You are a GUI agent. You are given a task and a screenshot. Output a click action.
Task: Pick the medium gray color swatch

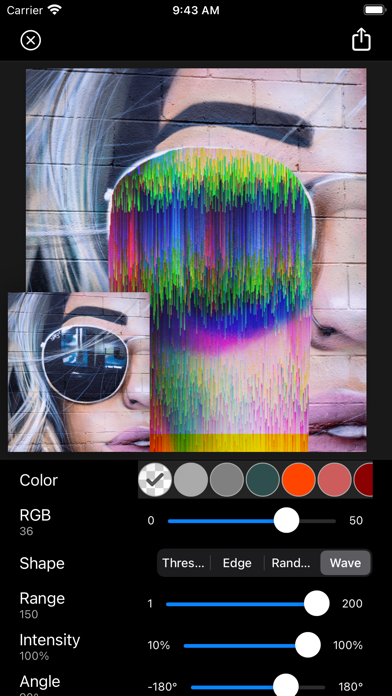click(227, 479)
